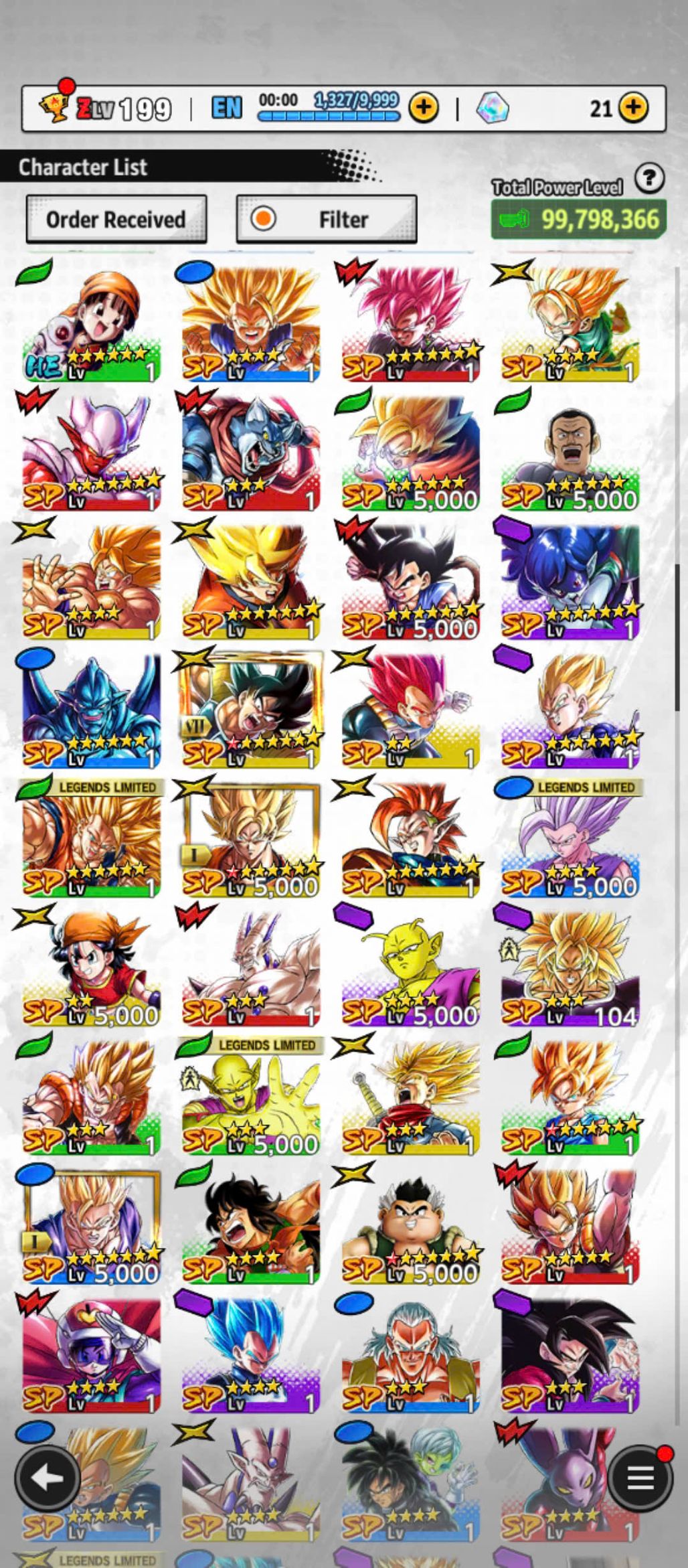Open the Omega Shenron character tile
The image size is (688, 1568).
click(250, 969)
